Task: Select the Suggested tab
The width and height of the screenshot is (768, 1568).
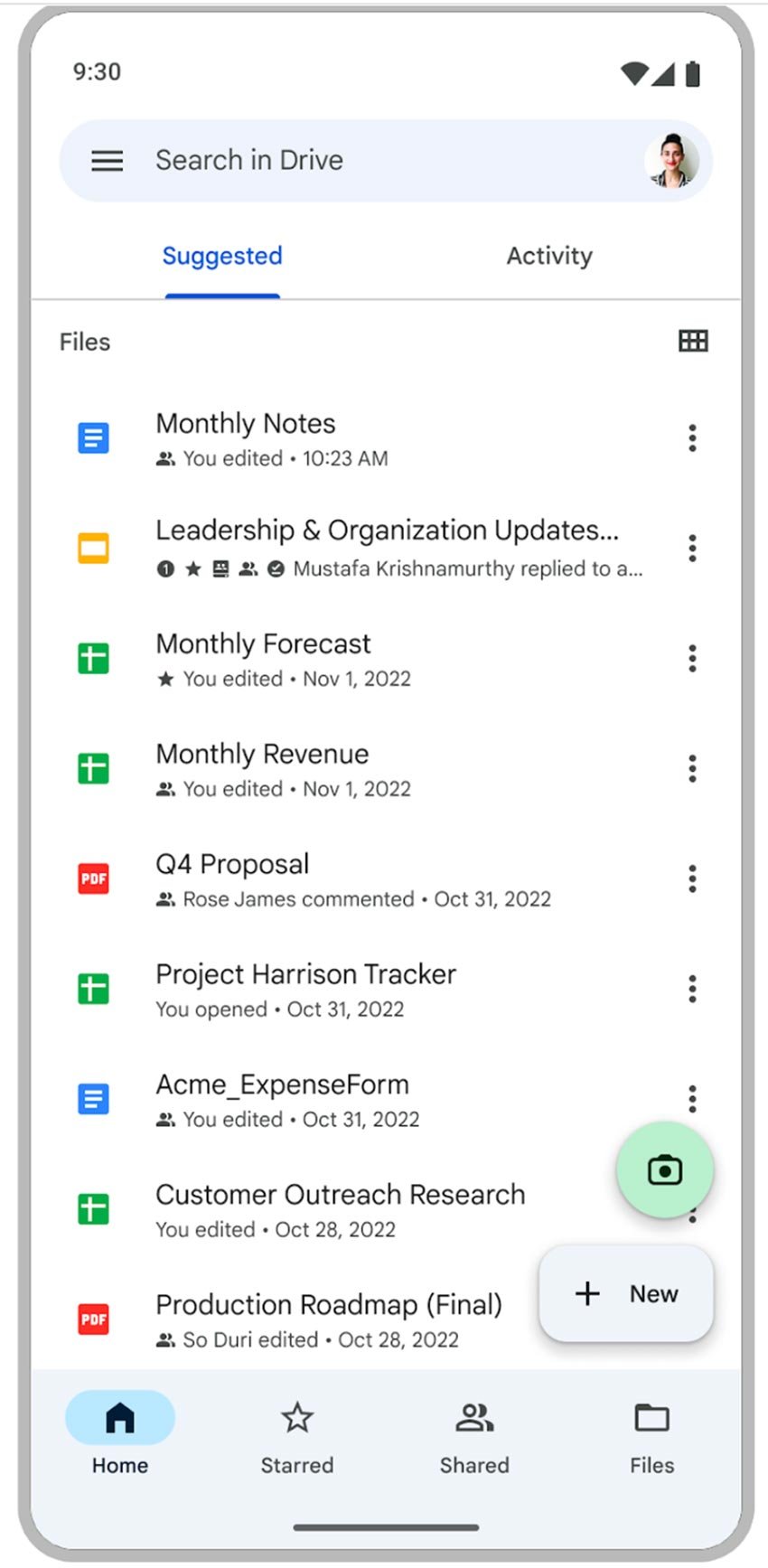Action: 221,256
